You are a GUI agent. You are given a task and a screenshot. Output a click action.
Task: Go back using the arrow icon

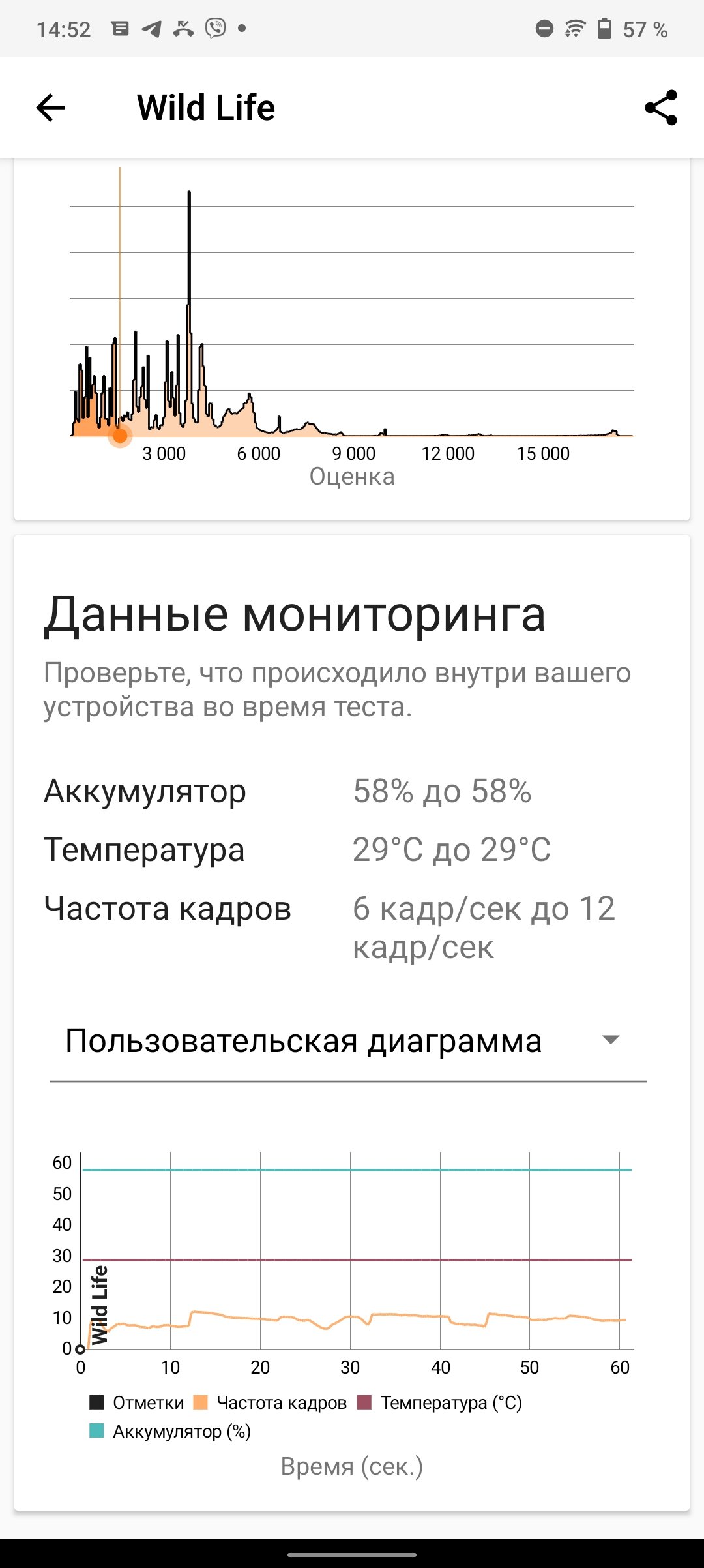50,108
